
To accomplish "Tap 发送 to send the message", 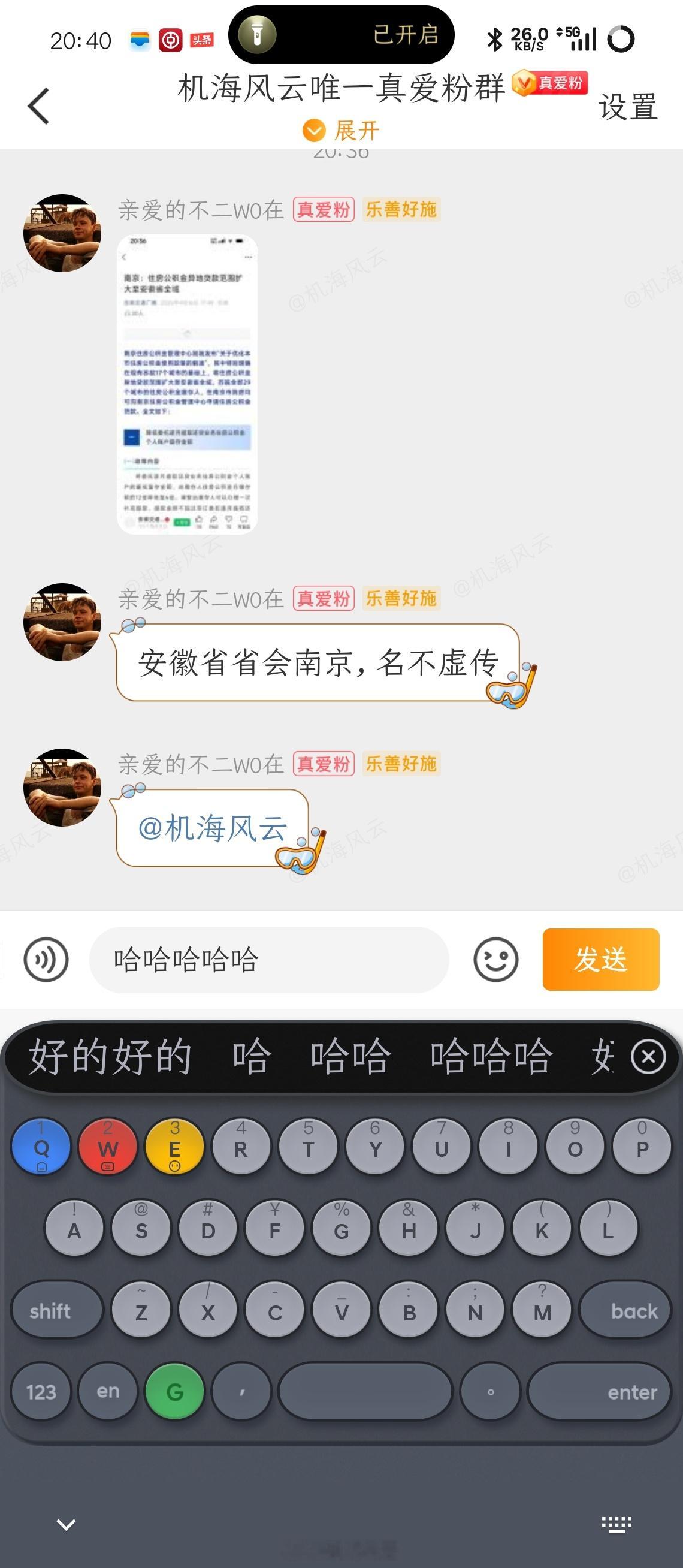I will [600, 957].
